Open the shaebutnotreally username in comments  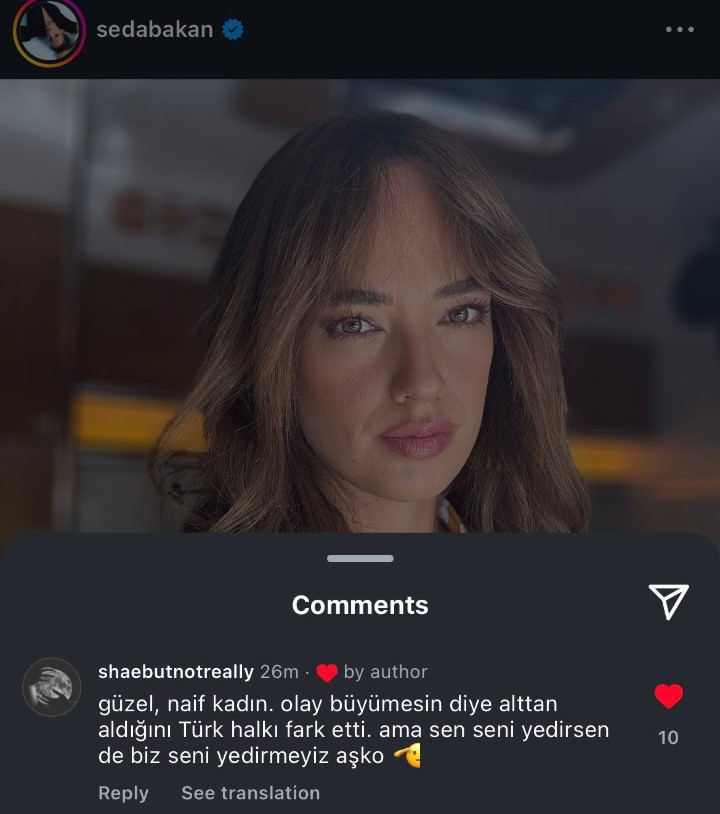[175, 672]
